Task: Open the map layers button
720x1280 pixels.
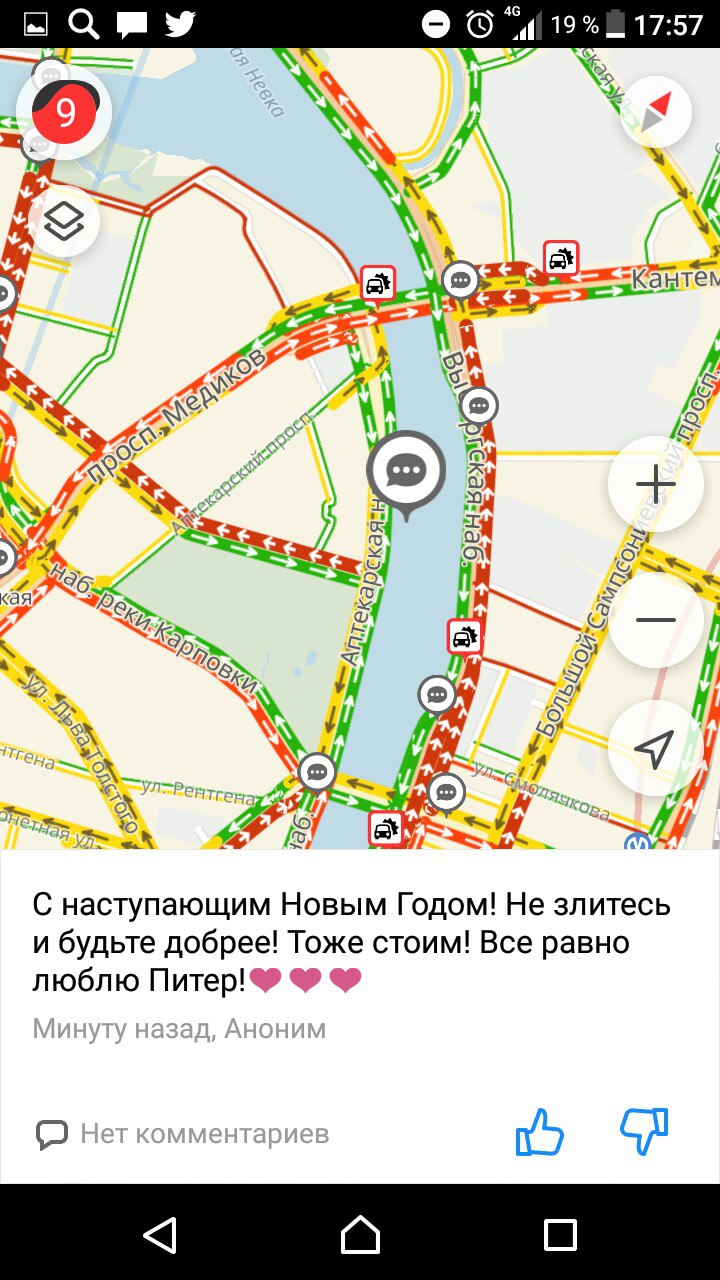Action: [x=64, y=221]
